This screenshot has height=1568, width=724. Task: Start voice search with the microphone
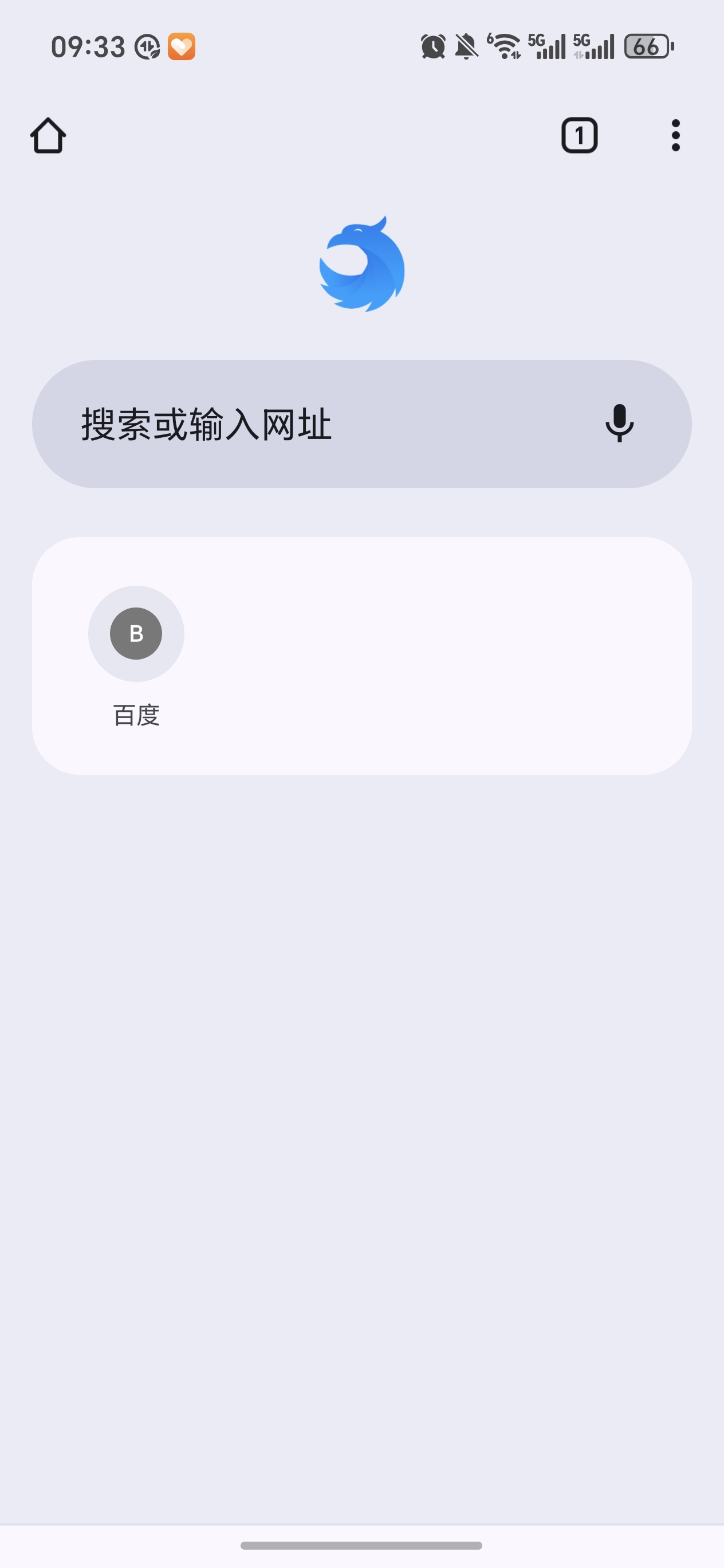coord(619,423)
